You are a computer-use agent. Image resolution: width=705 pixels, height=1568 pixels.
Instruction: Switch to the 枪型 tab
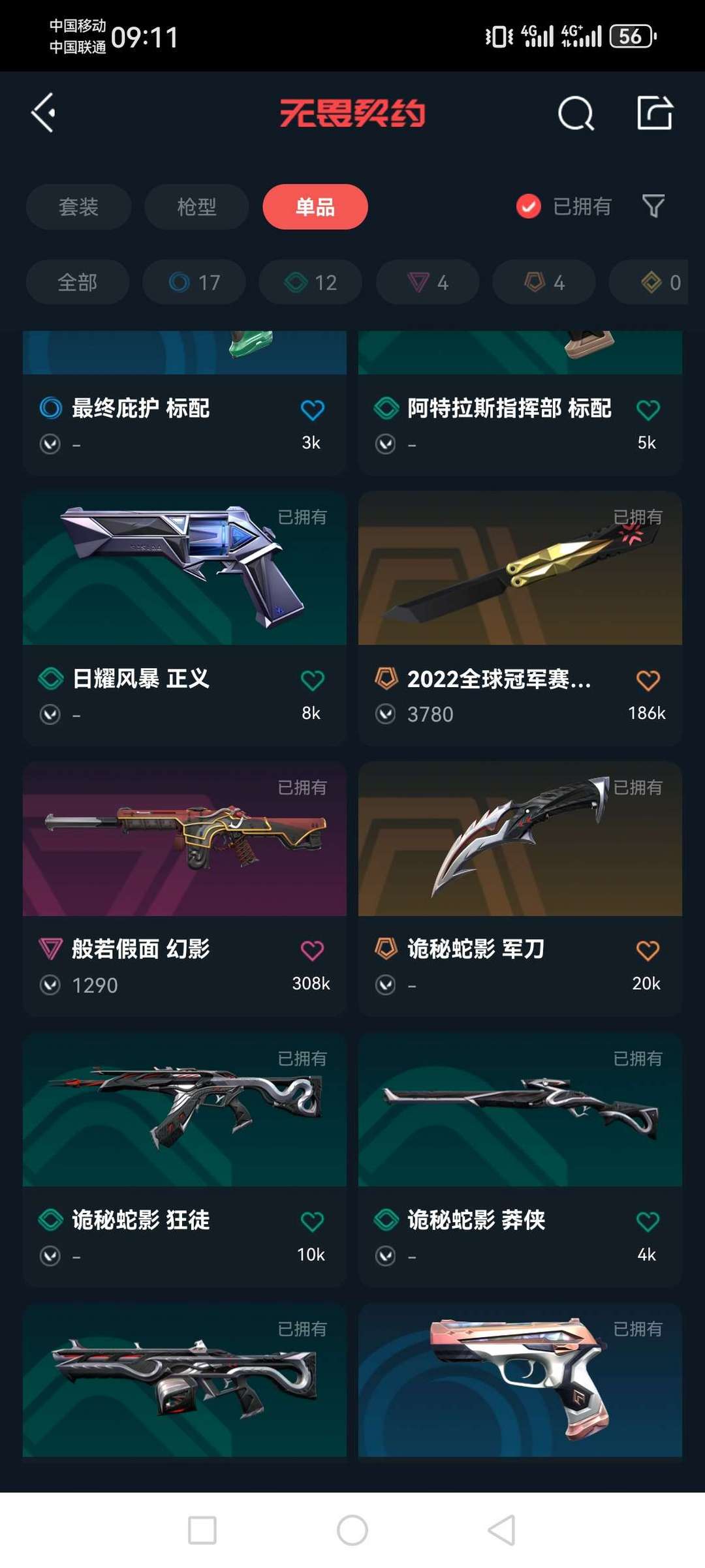pos(196,207)
